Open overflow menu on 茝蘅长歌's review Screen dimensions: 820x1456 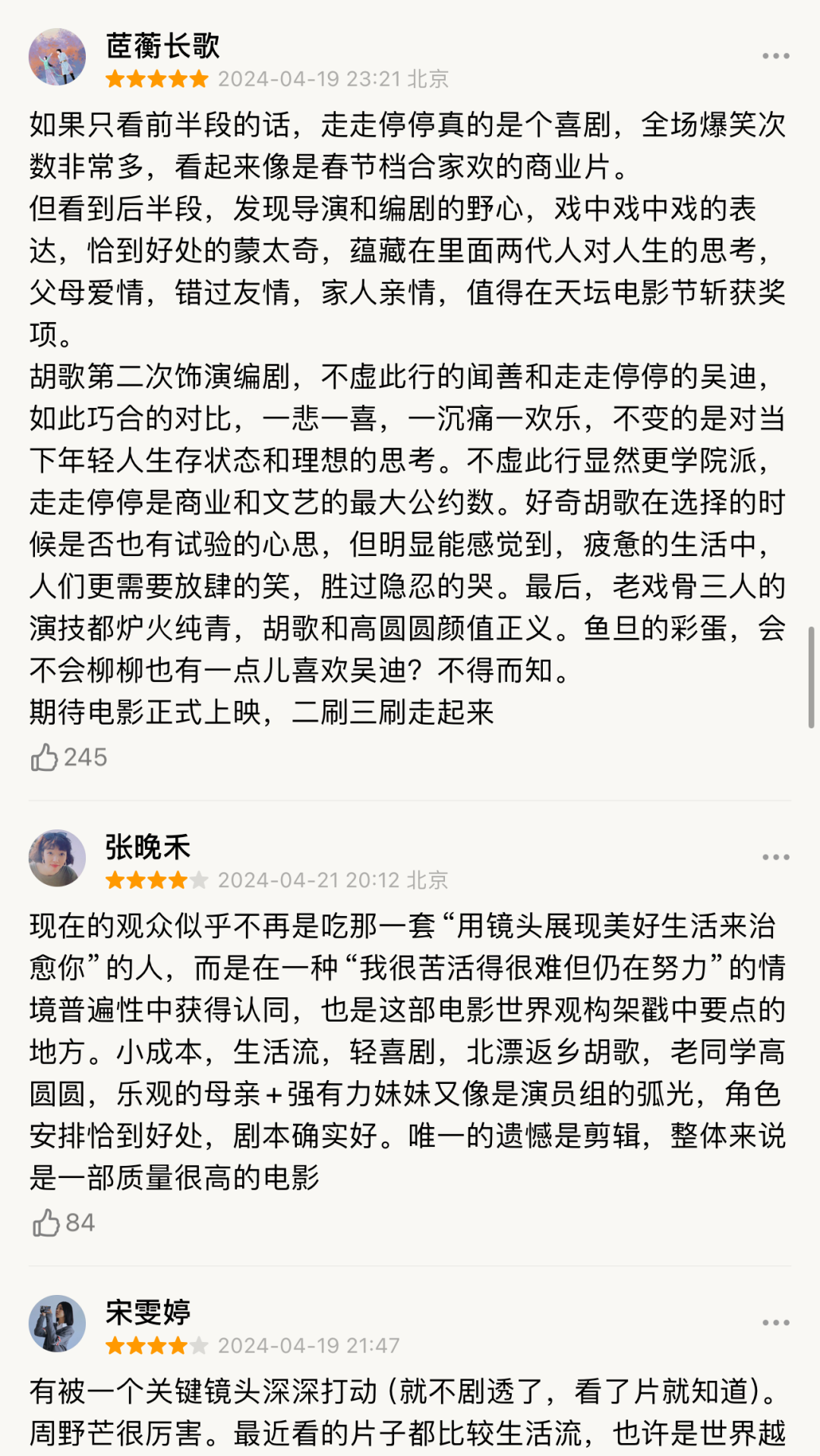(x=775, y=56)
